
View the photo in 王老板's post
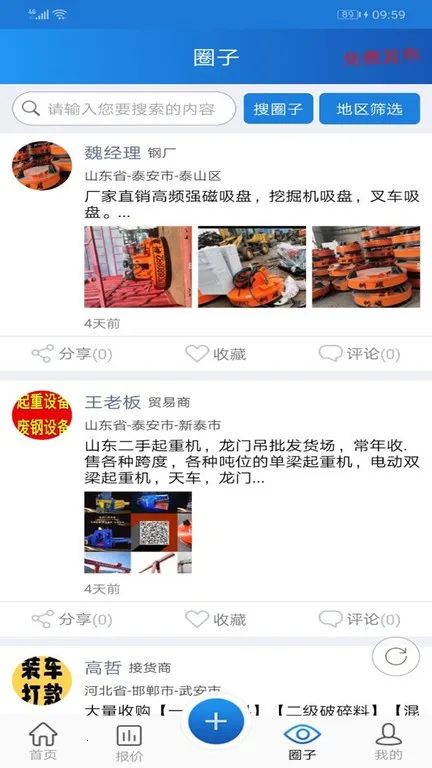(138, 532)
